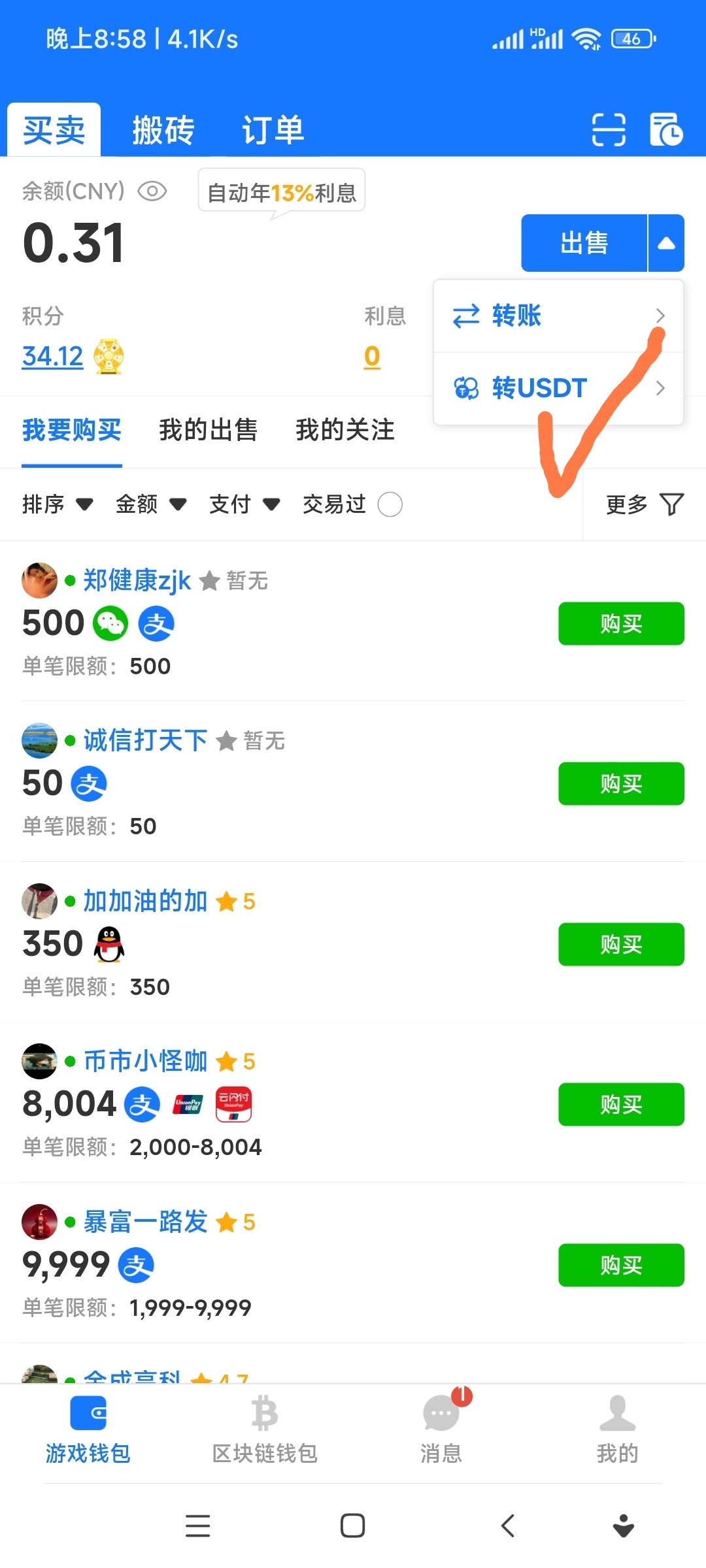Enable the 交易过 filter option
706x1568 pixels.
tap(390, 504)
